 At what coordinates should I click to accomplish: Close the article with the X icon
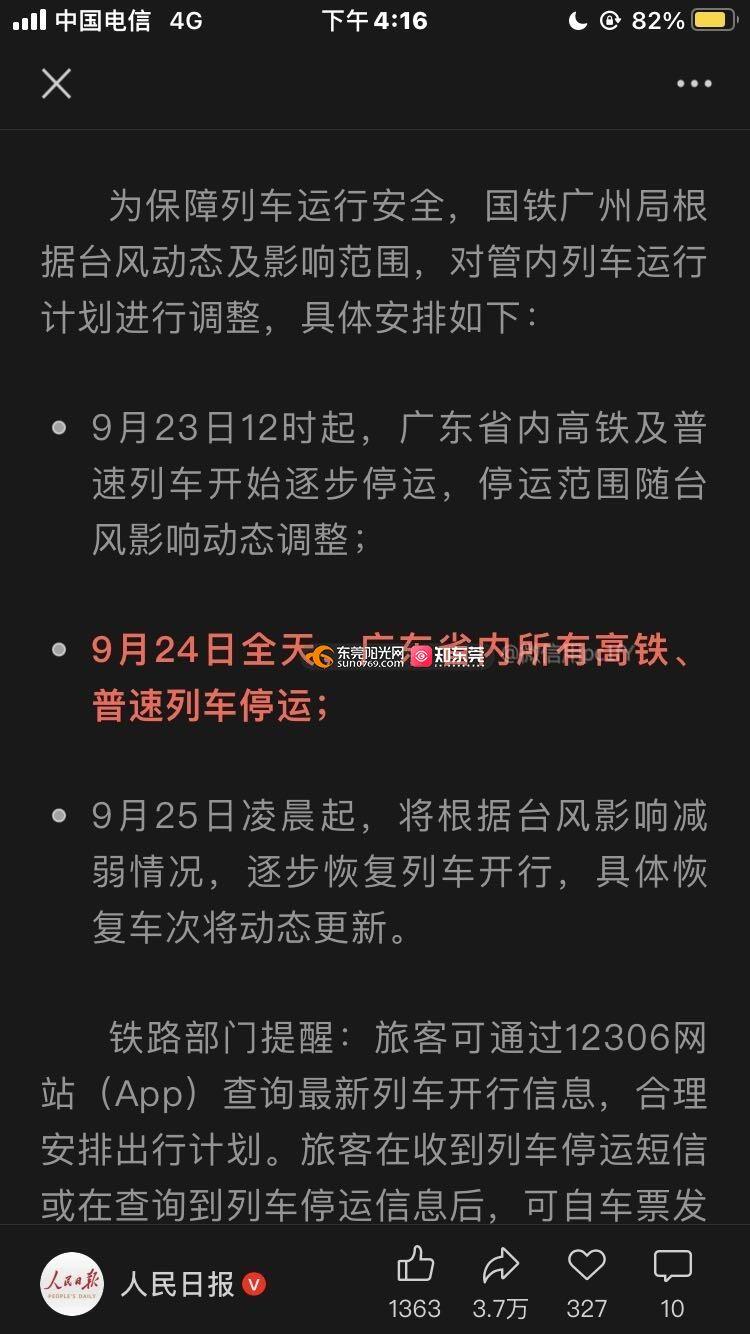point(57,84)
